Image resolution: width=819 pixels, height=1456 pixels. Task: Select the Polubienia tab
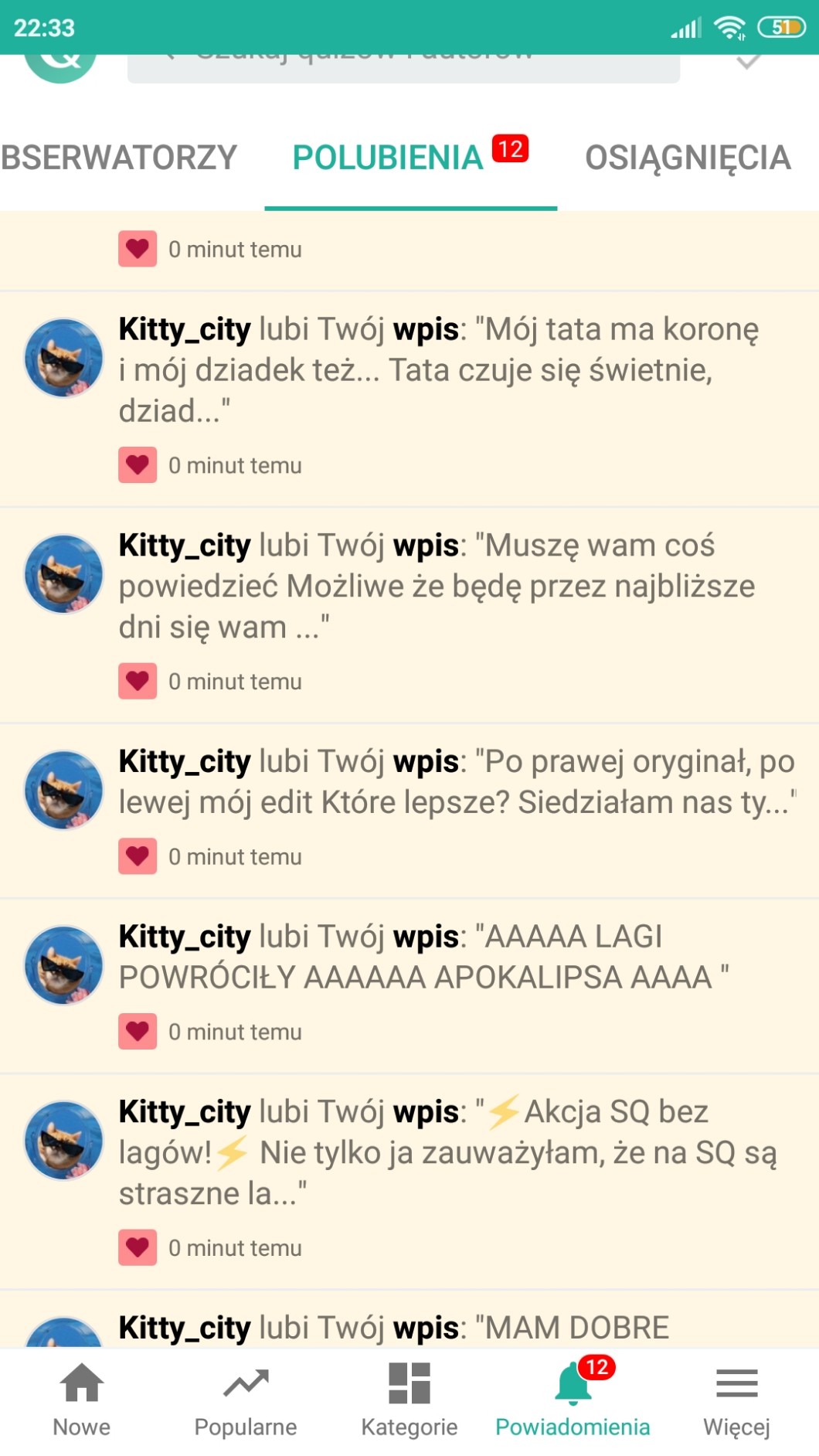[x=389, y=158]
